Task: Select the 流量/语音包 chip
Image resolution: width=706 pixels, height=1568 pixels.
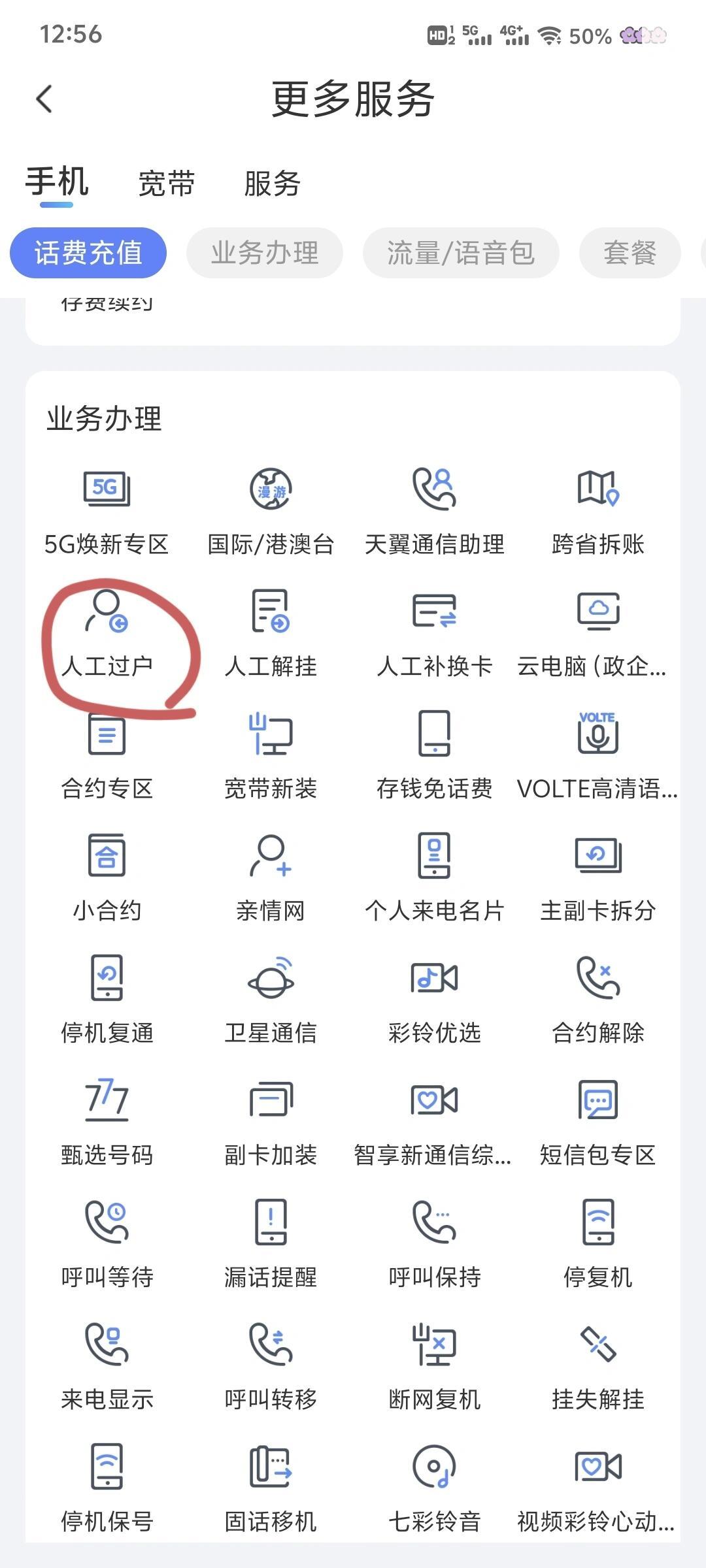Action: [x=461, y=253]
